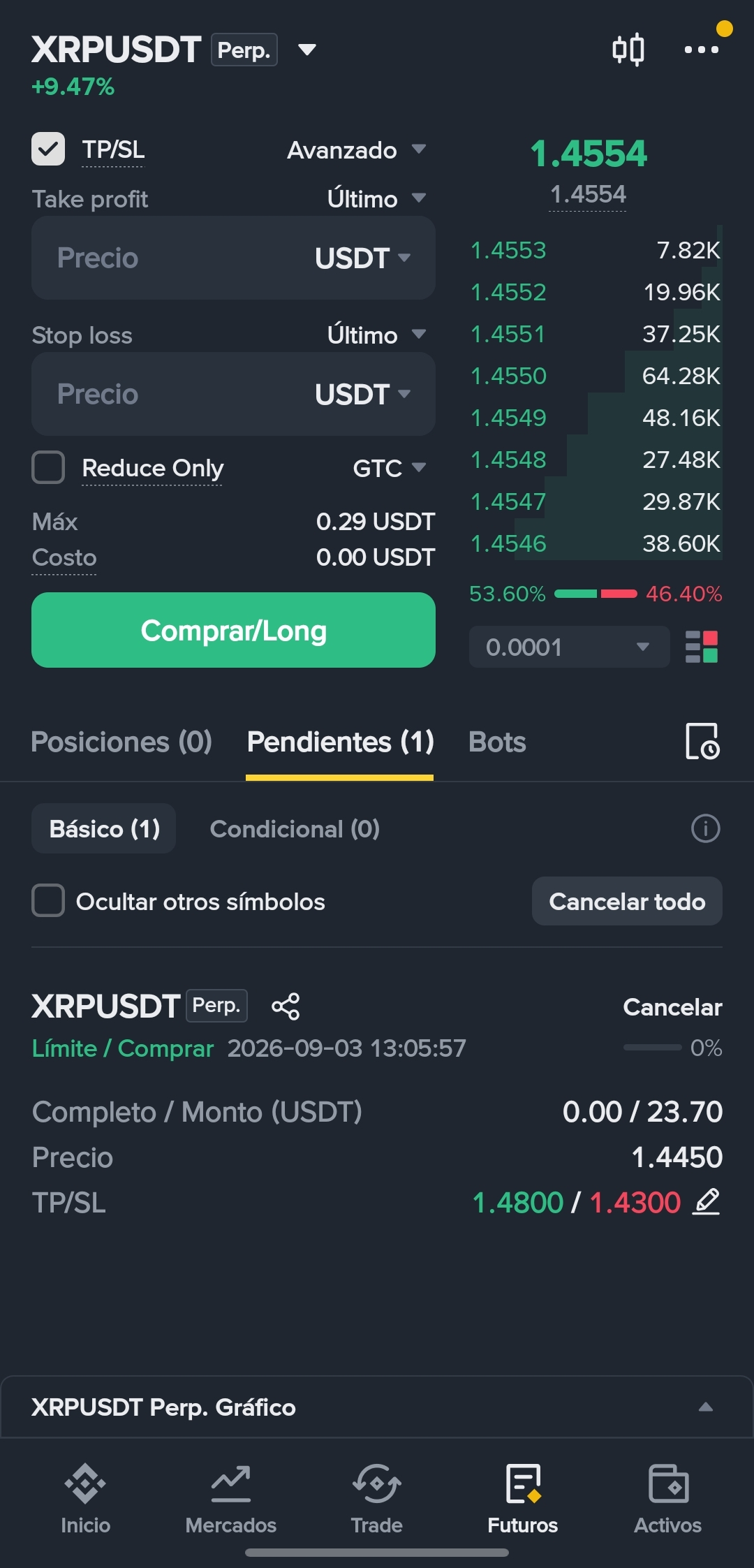Tap the Take profit Precio field

(x=233, y=258)
